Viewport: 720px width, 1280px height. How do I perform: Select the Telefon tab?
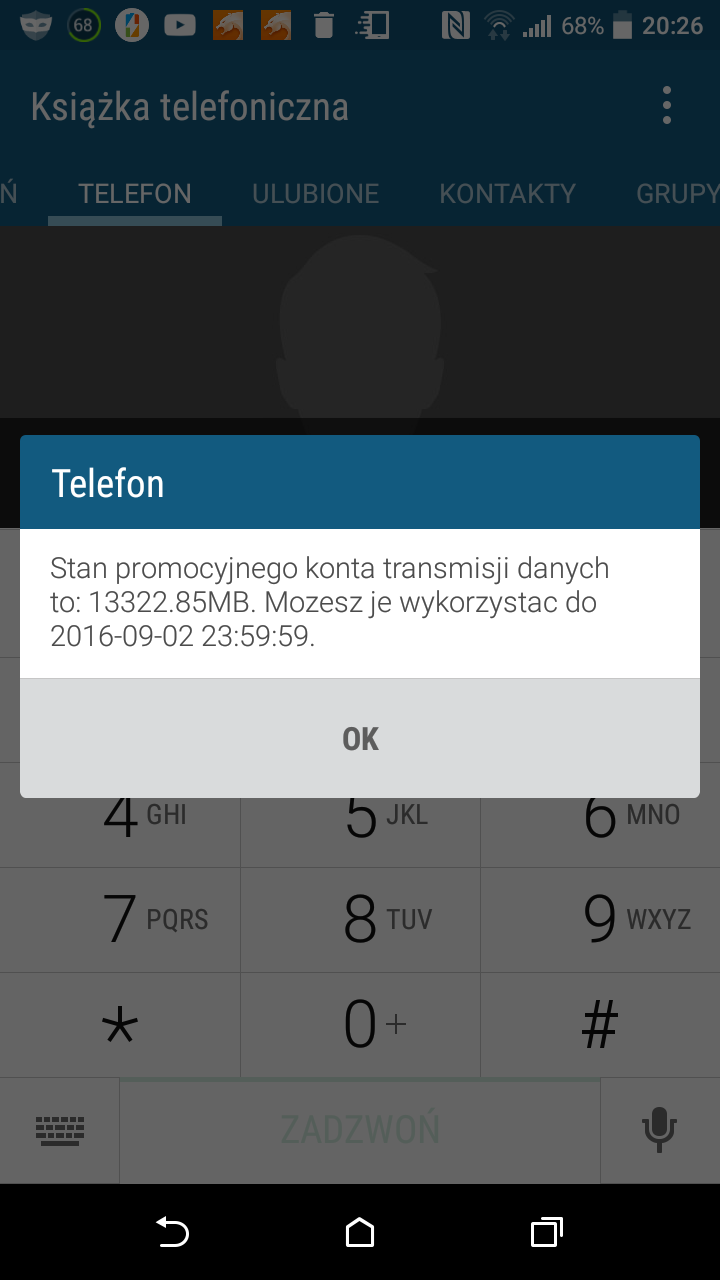tap(135, 193)
